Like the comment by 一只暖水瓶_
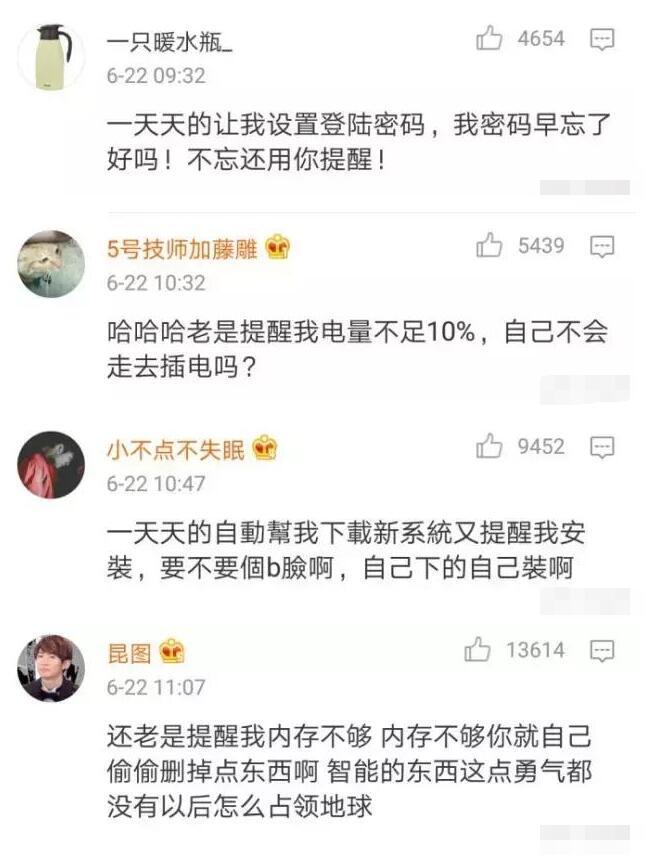The width and height of the screenshot is (657, 857). pyautogui.click(x=490, y=40)
